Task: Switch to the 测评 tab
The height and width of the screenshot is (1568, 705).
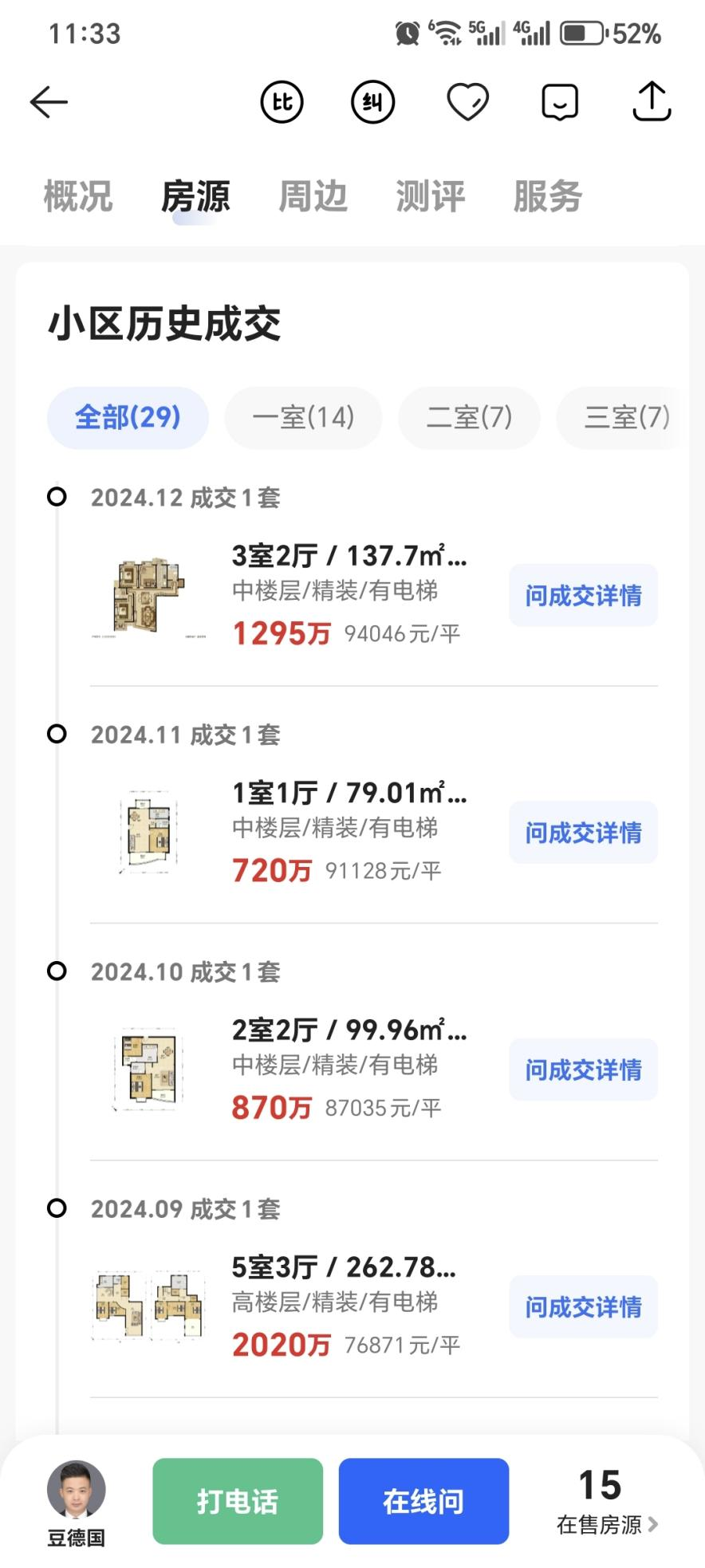Action: coord(429,197)
